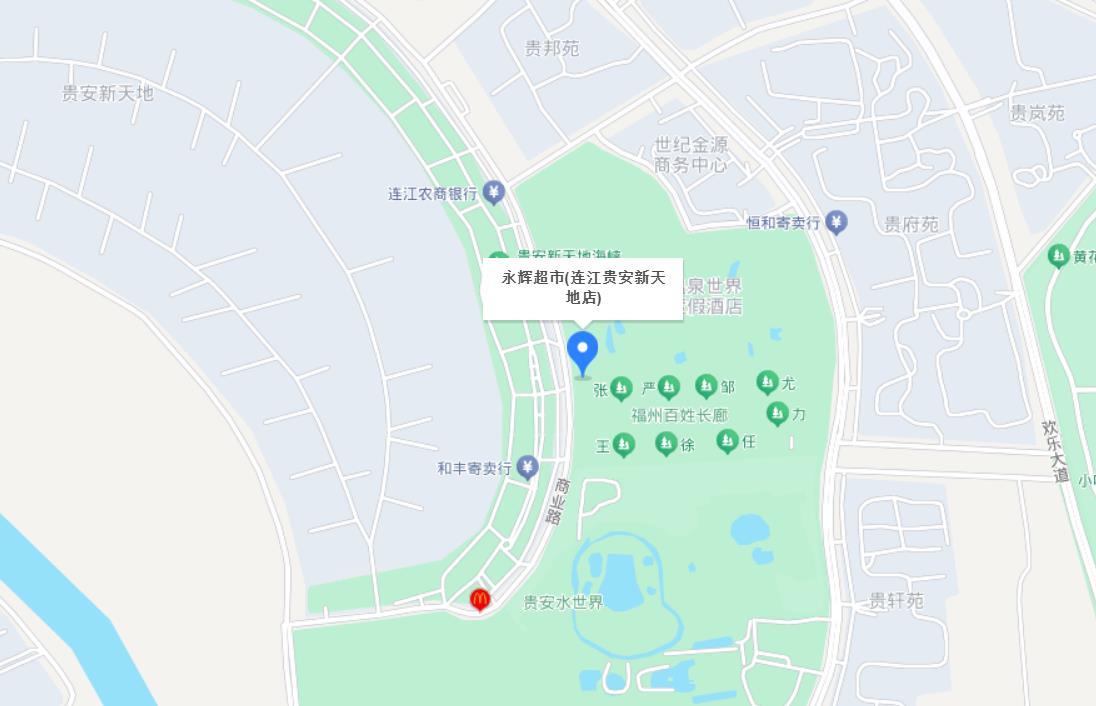Tap the blue location pin for 永辉超市
1096x706 pixels.
pyautogui.click(x=582, y=352)
